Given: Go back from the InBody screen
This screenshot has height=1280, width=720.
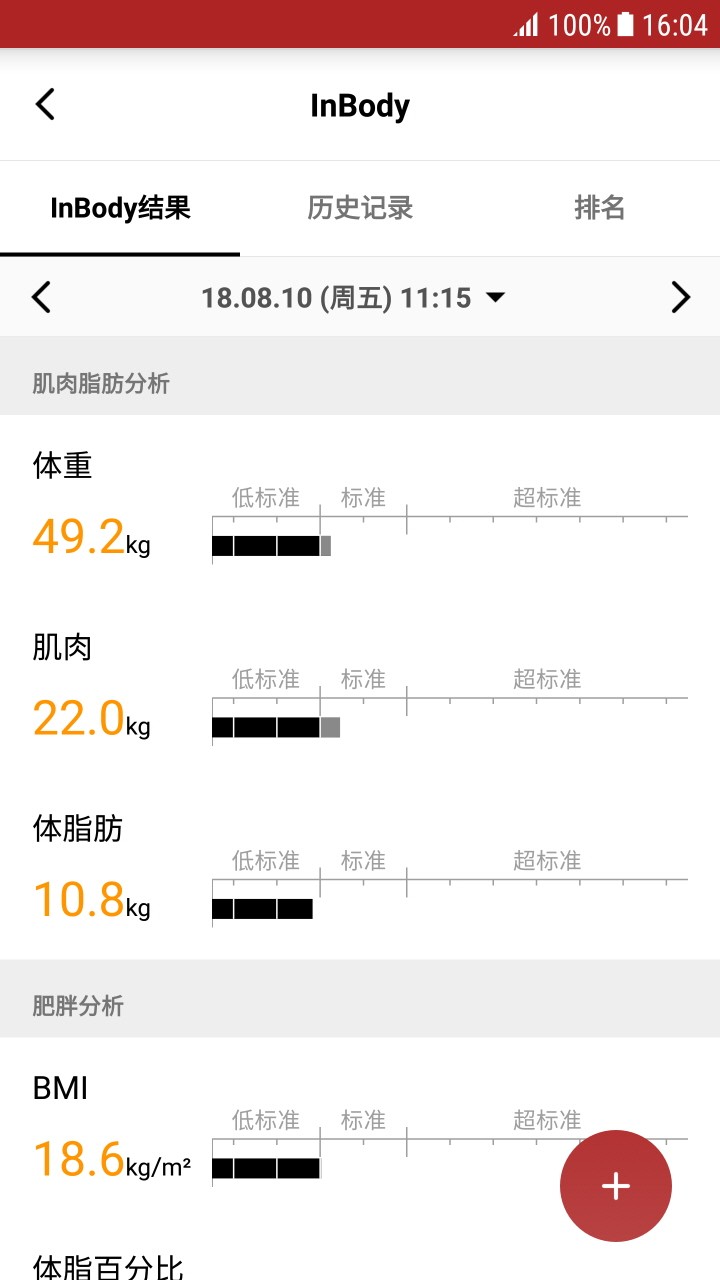Looking at the screenshot, I should (45, 104).
